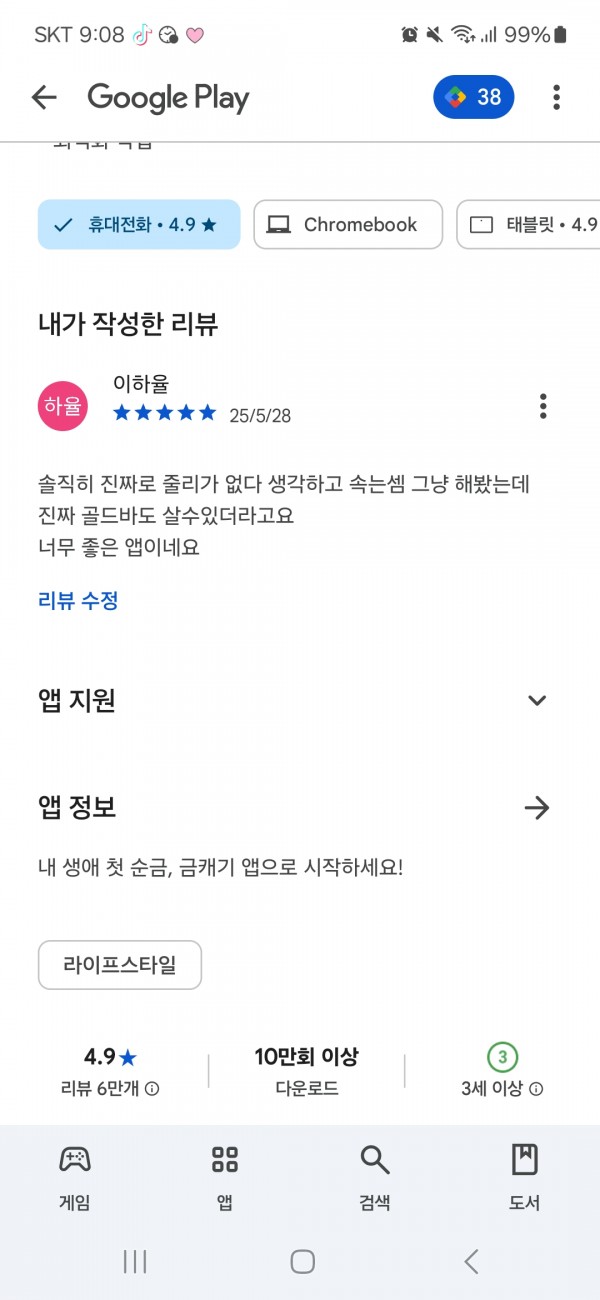Tap the 라이프스타일 category chip
Viewport: 600px width, 1300px height.
[120, 965]
